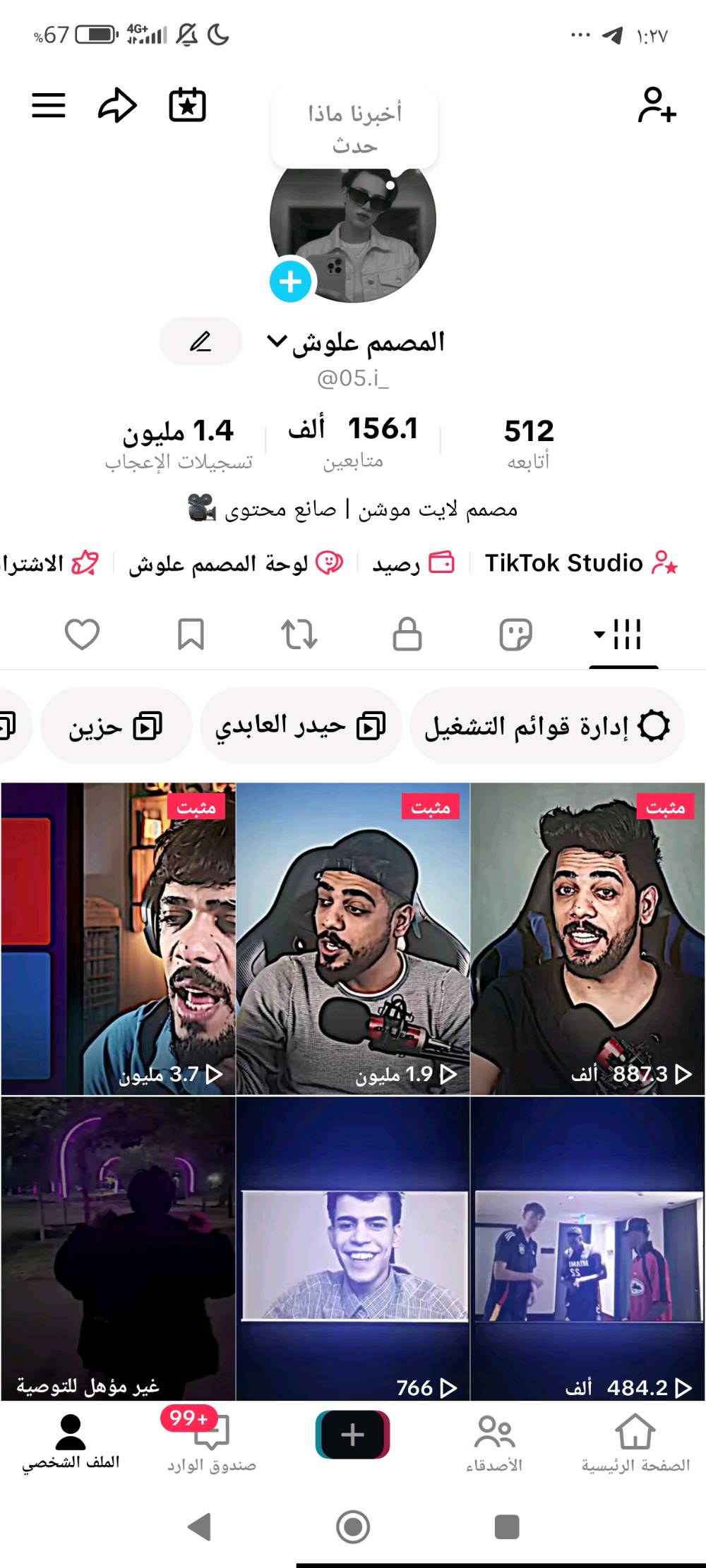706x1568 pixels.
Task: Open رصيد balance
Action: point(413,563)
